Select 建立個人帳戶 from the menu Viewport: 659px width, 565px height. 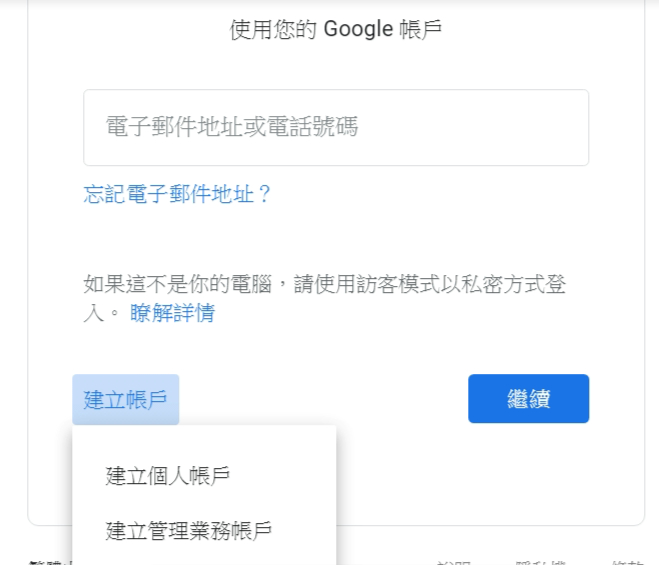coord(168,476)
